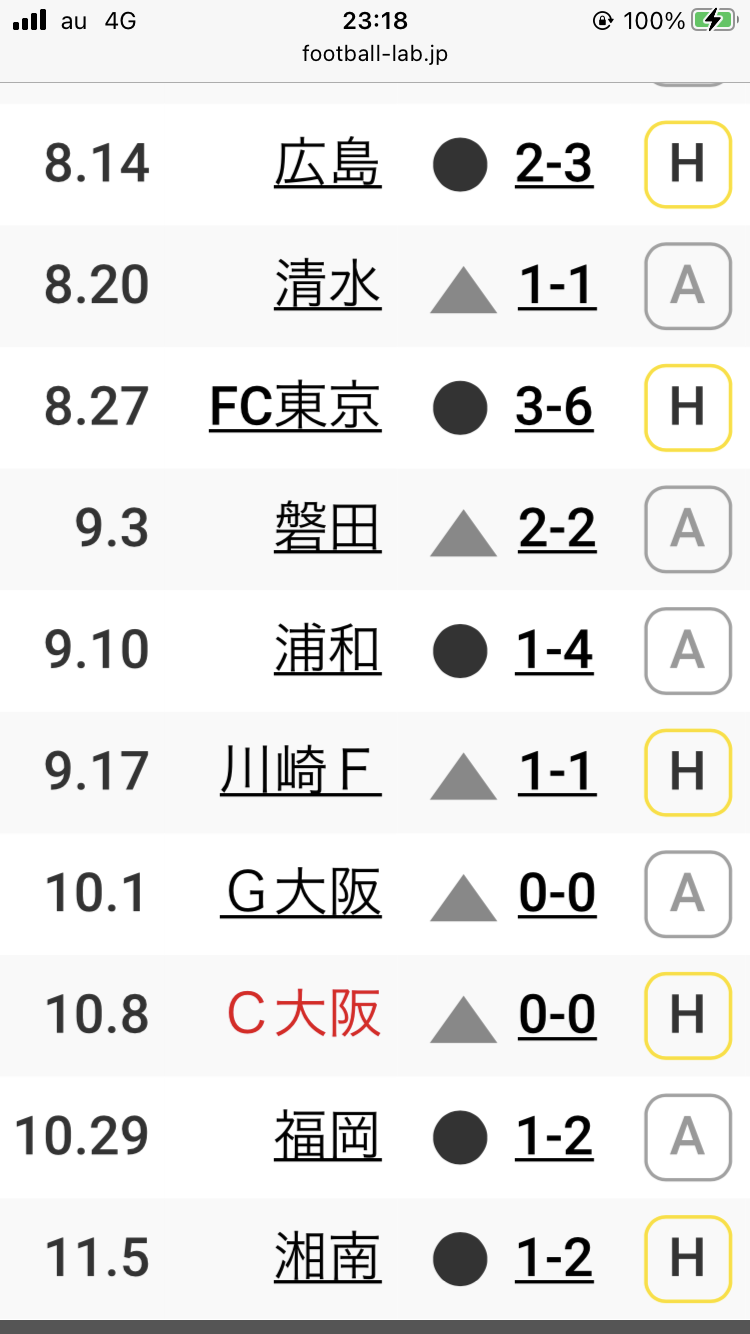Open the 湘南 team link

pos(327,1258)
